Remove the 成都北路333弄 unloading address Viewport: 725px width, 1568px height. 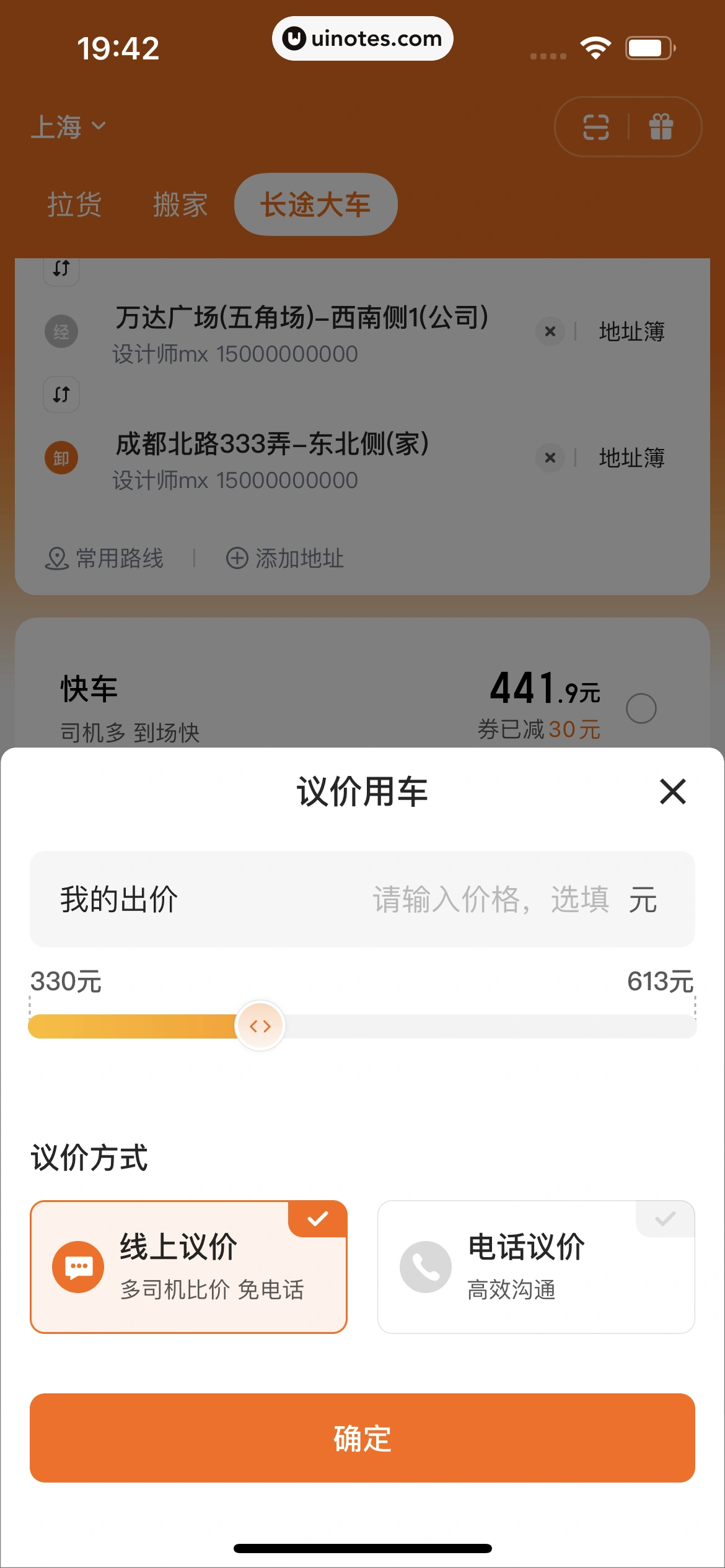(549, 458)
